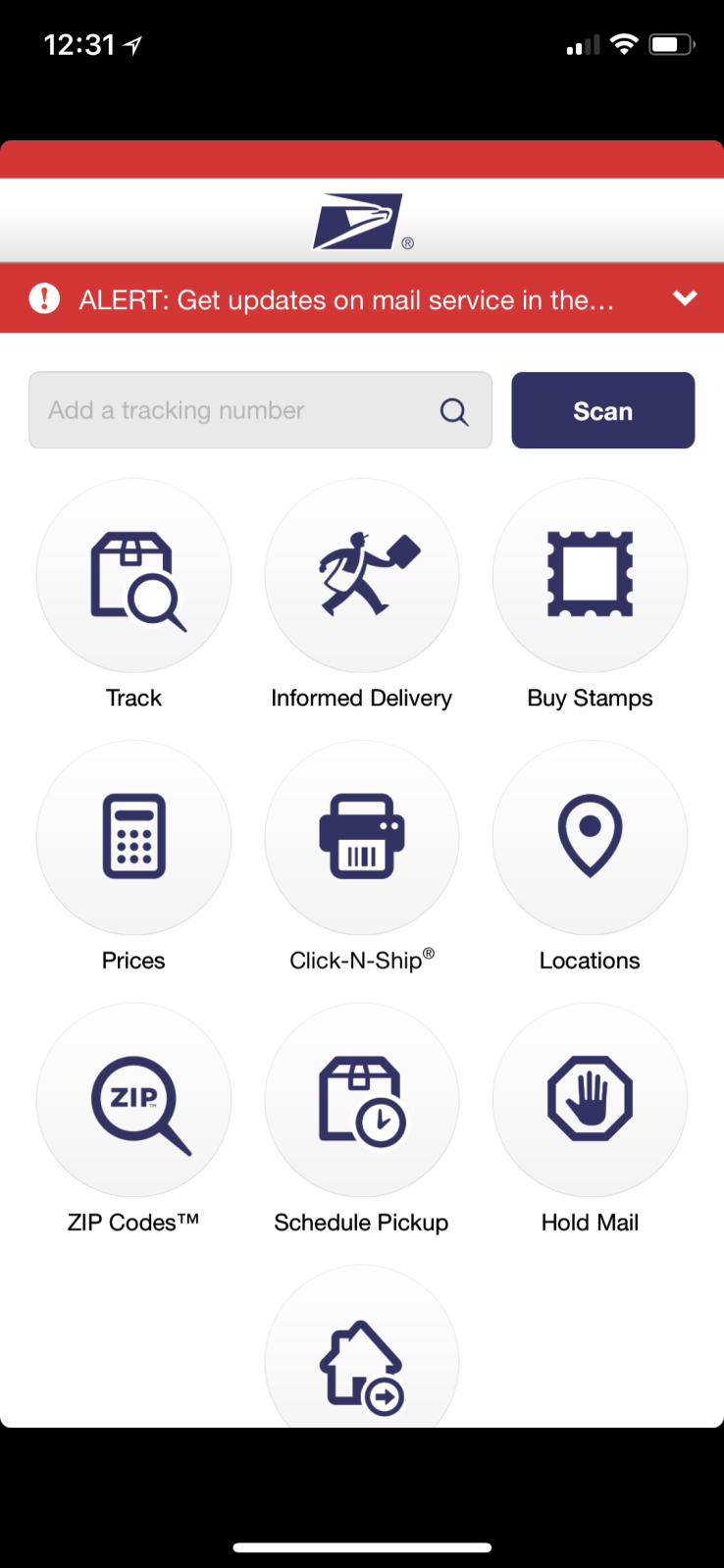Go to Buy Stamps
Viewport: 724px width, 1568px height.
590,577
